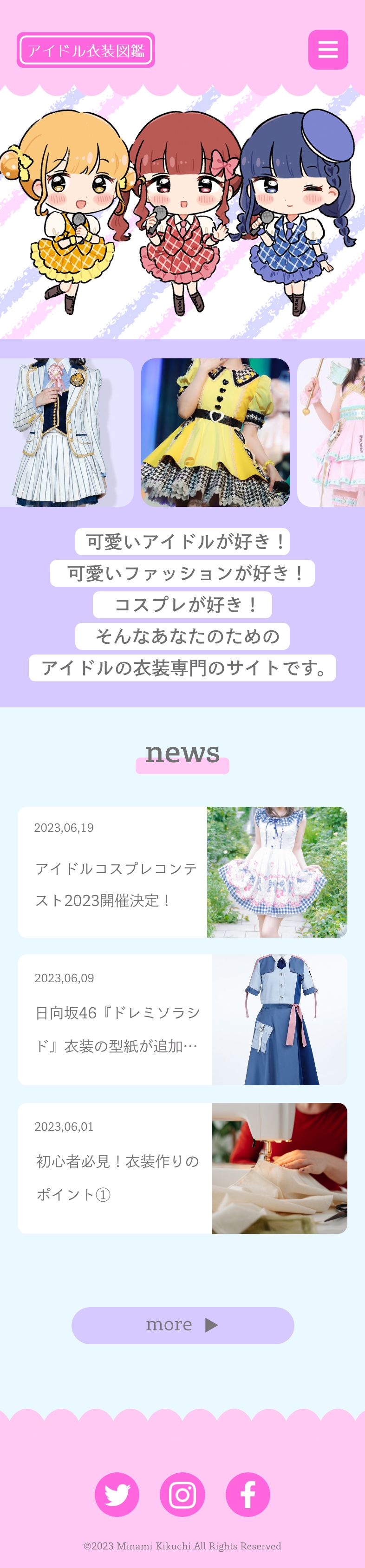Open news about 日向坂46 ドレミソラシド pattern
Viewport: 365px width, 1568px height.
[182, 1019]
